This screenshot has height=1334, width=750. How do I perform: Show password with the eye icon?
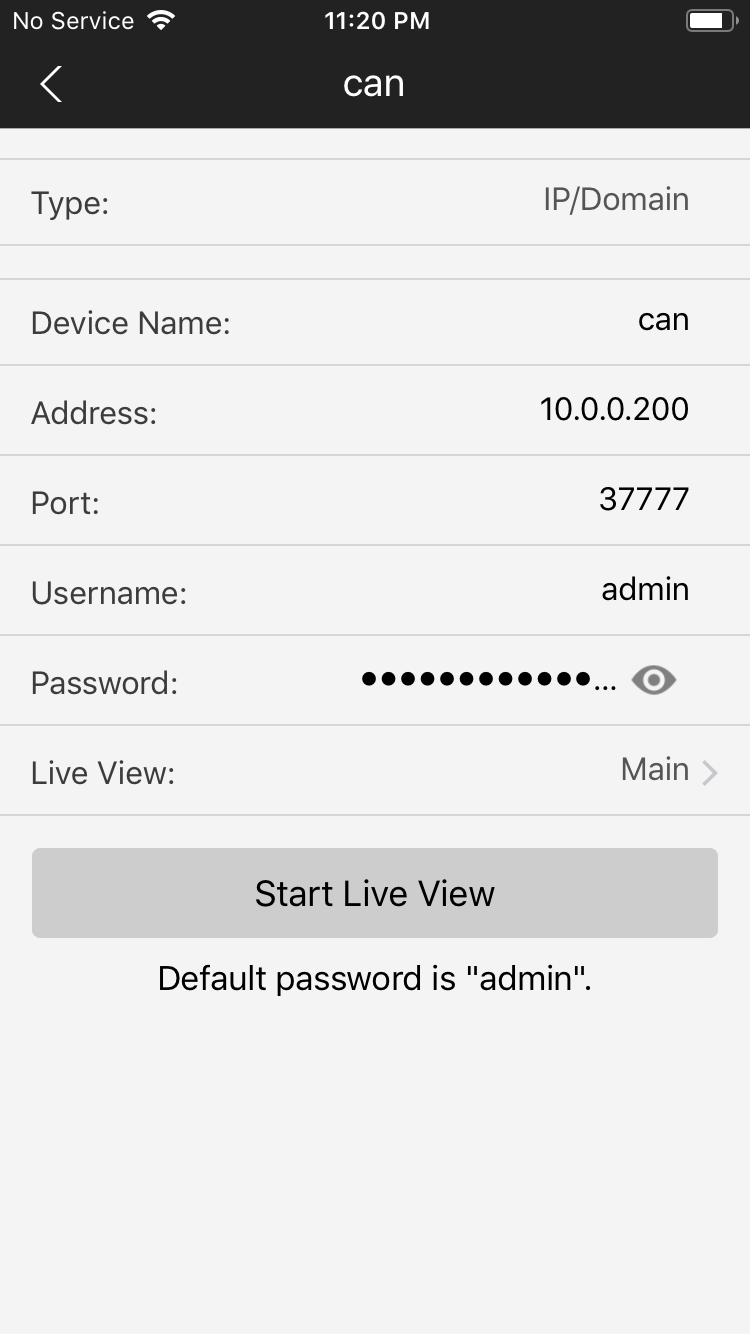(x=654, y=681)
